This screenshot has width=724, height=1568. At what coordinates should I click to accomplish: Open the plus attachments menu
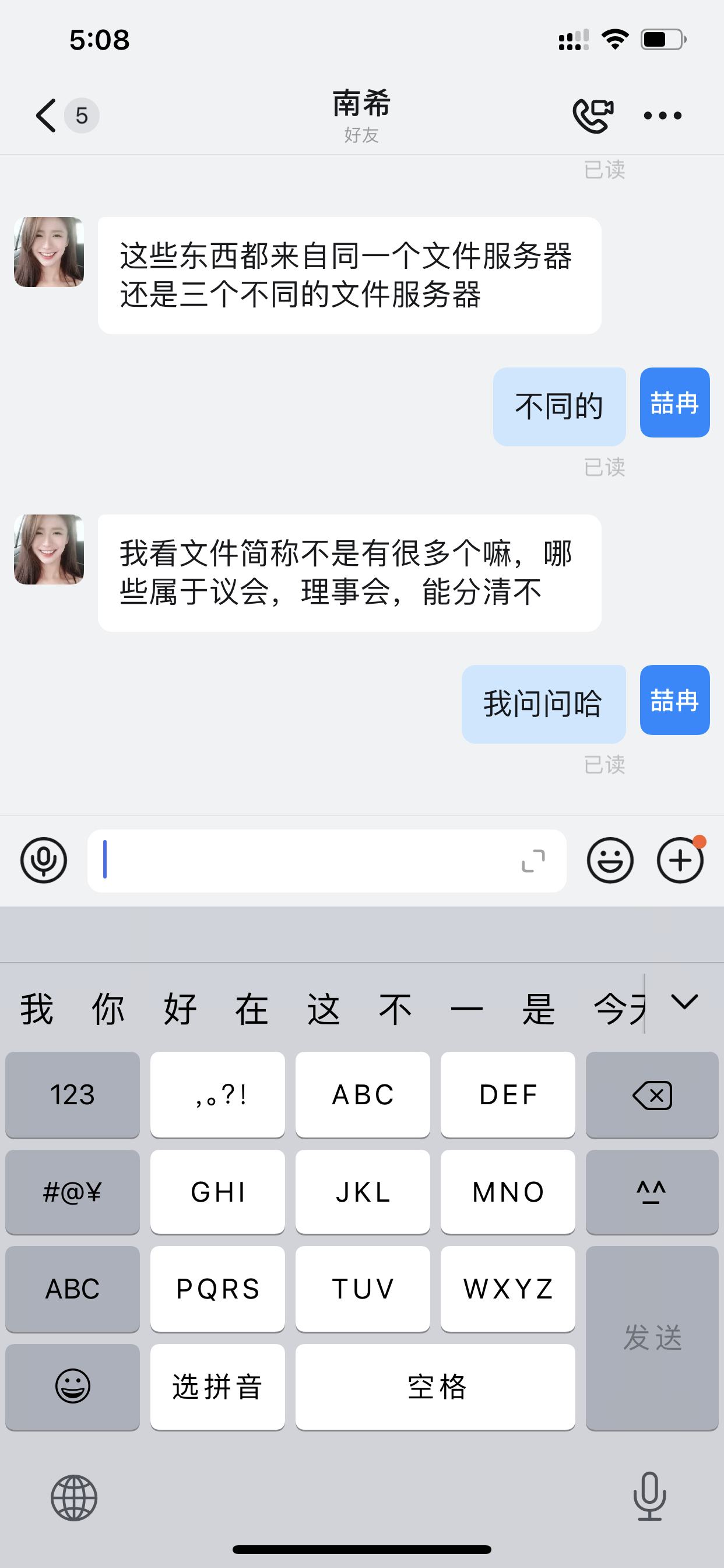coord(680,860)
